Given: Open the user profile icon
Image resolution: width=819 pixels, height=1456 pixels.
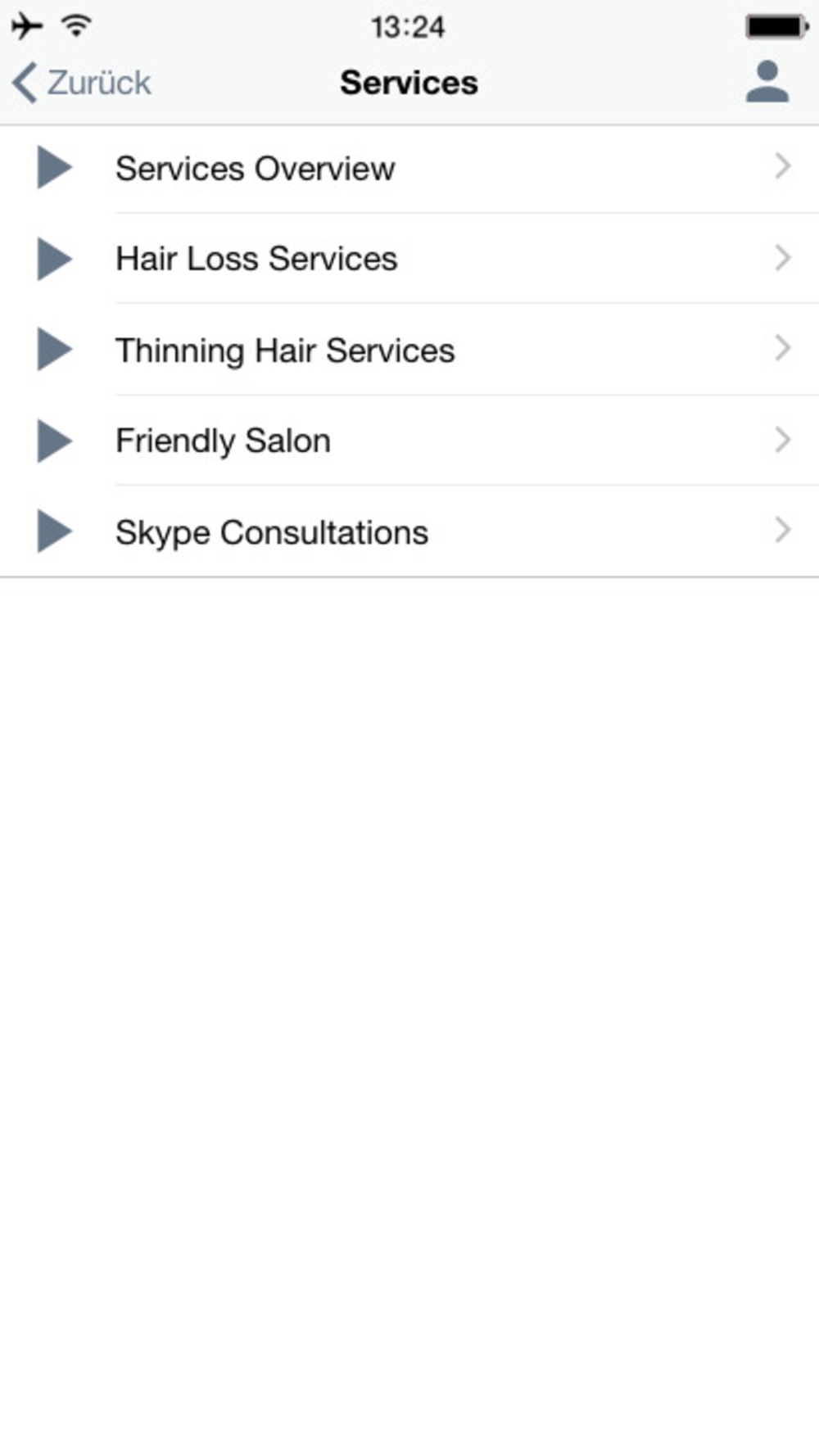Looking at the screenshot, I should point(767,82).
